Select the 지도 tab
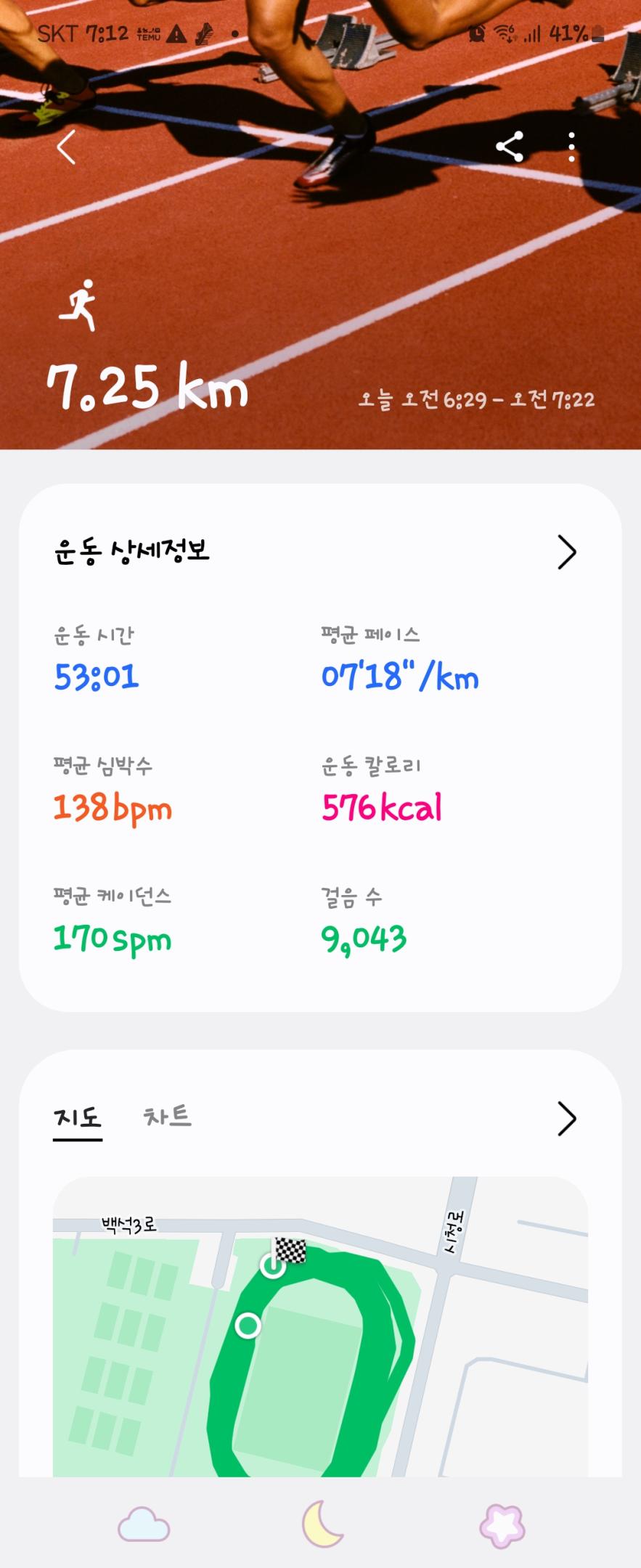641x1568 pixels. [x=77, y=1117]
